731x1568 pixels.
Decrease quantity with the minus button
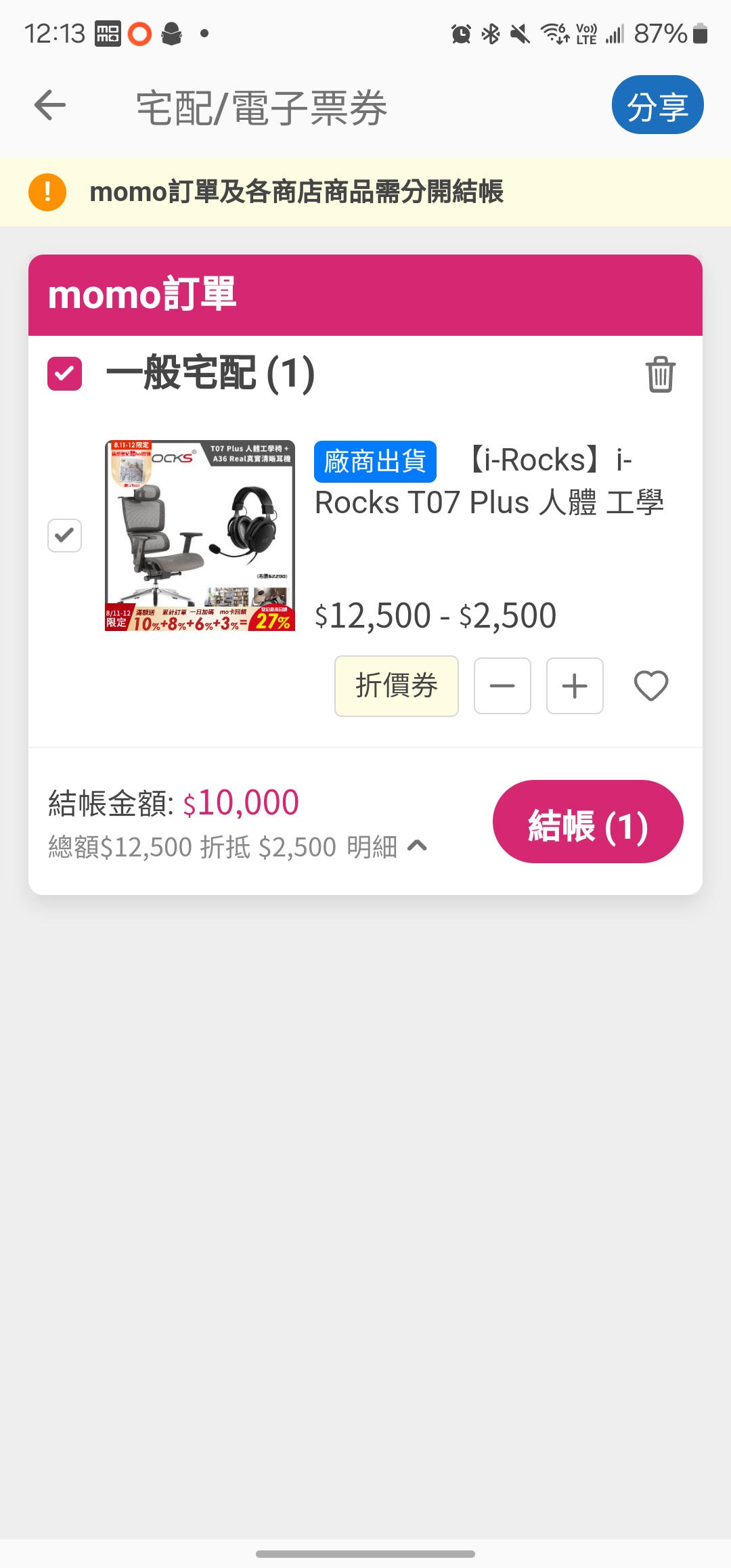tap(502, 686)
